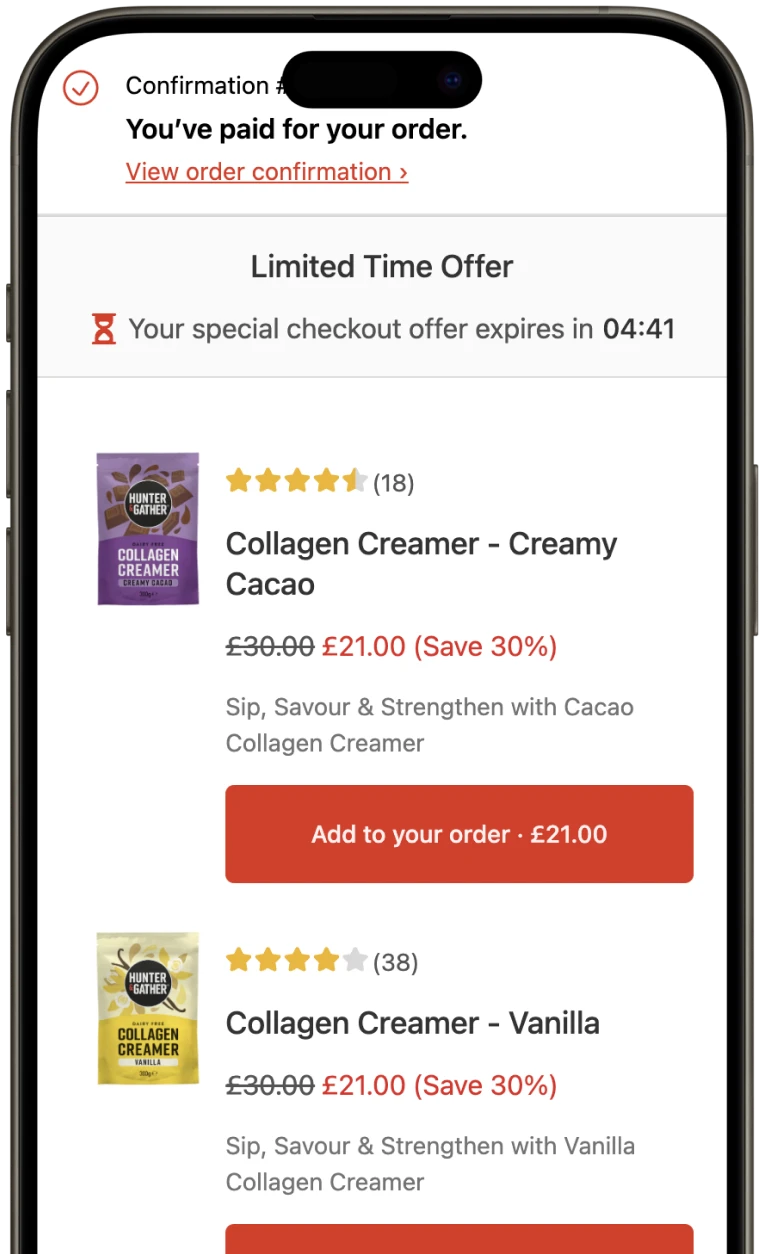Add Creamy Cacao creamer to your order
Viewport: 765px width, 1254px height.
459,834
